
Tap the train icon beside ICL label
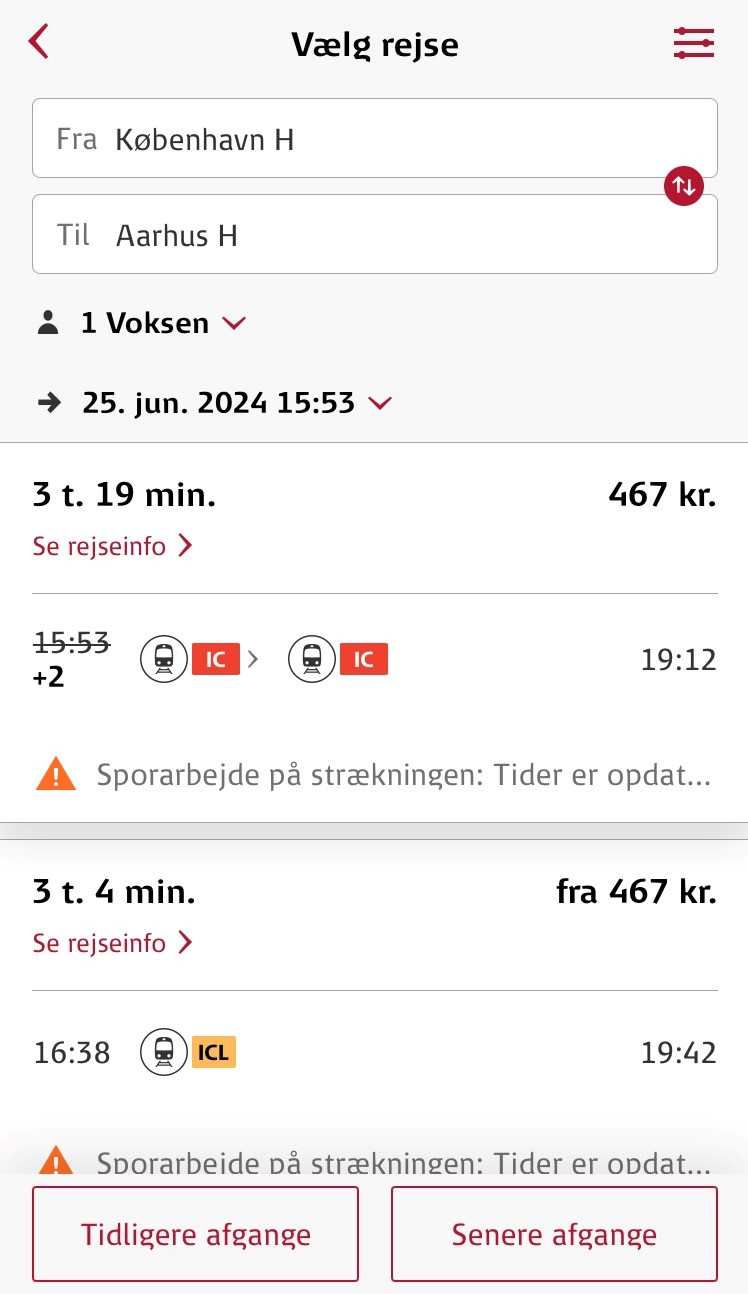coord(164,1052)
